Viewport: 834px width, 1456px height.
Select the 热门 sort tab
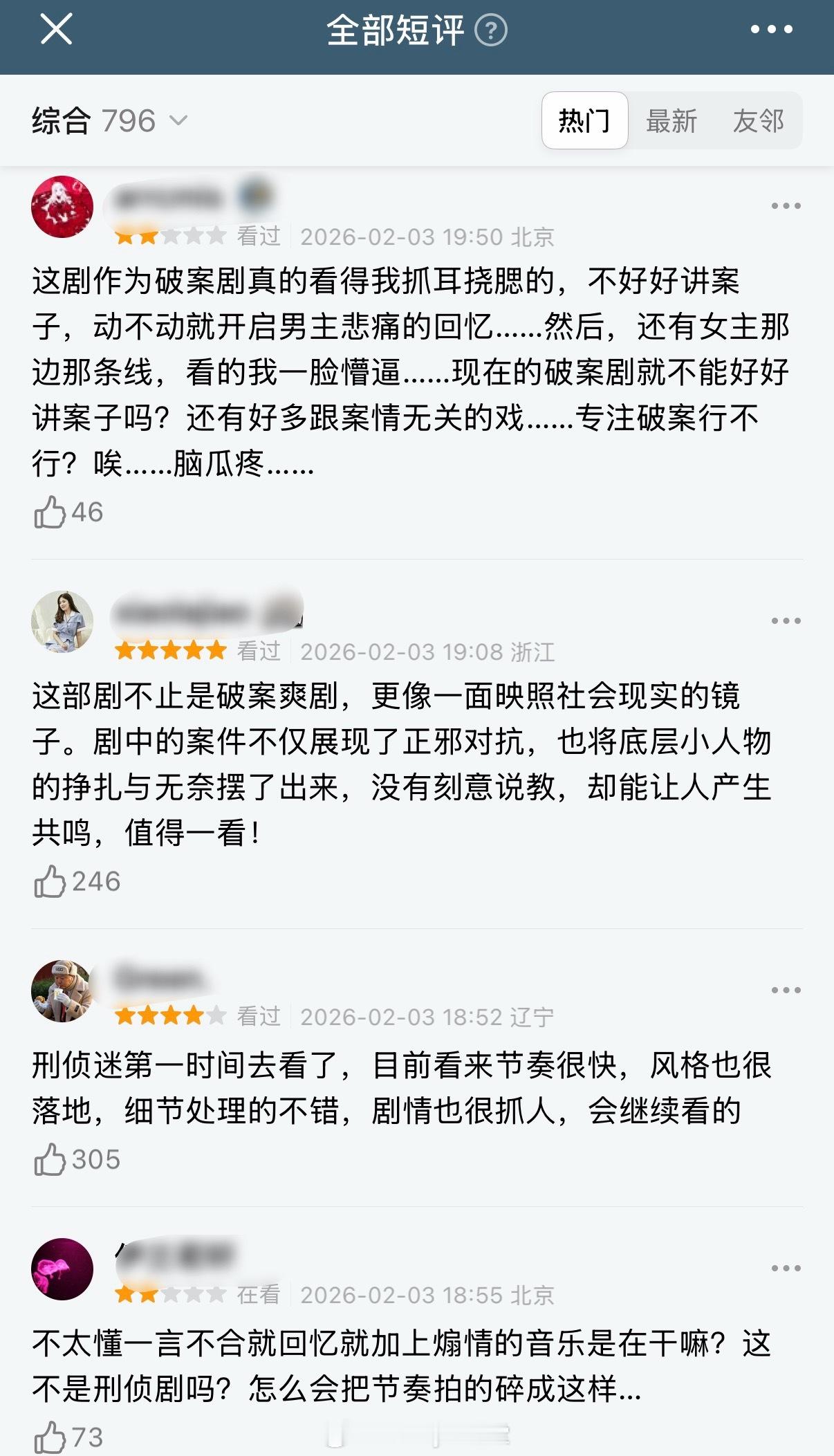click(584, 120)
